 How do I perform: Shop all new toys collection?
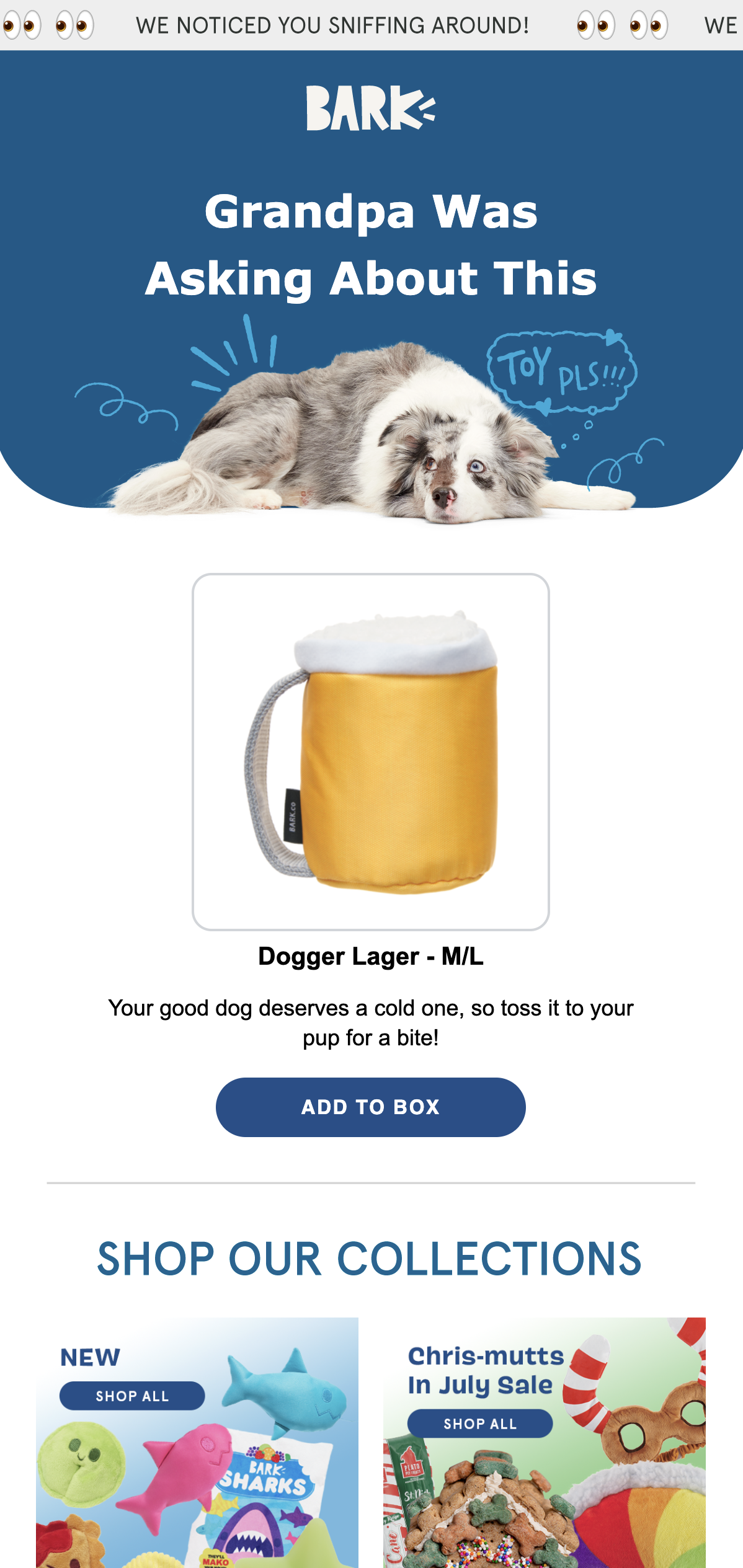(x=131, y=1396)
